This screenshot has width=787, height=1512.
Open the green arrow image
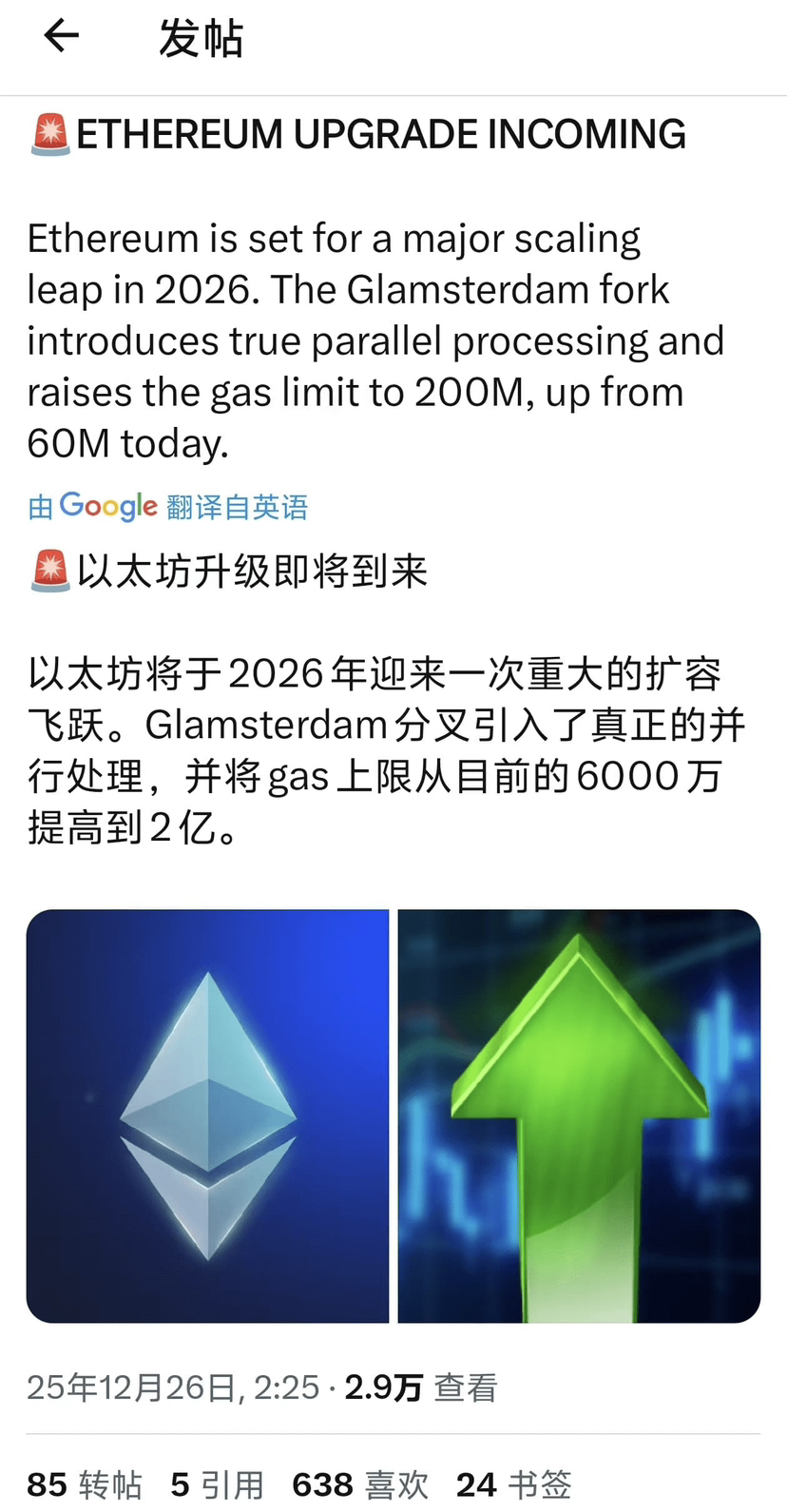(579, 1115)
